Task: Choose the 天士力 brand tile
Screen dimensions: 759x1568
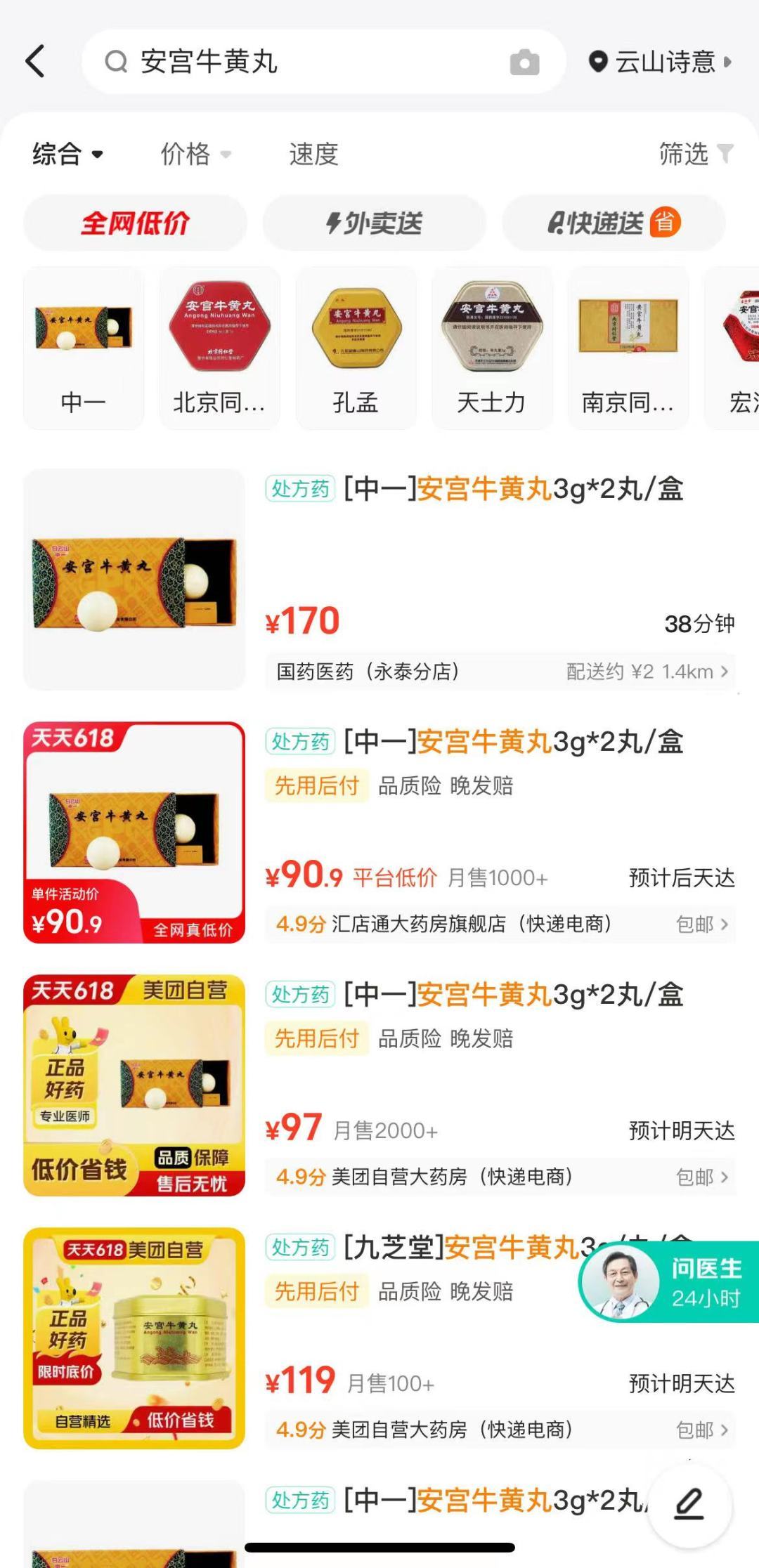Action: (x=491, y=348)
